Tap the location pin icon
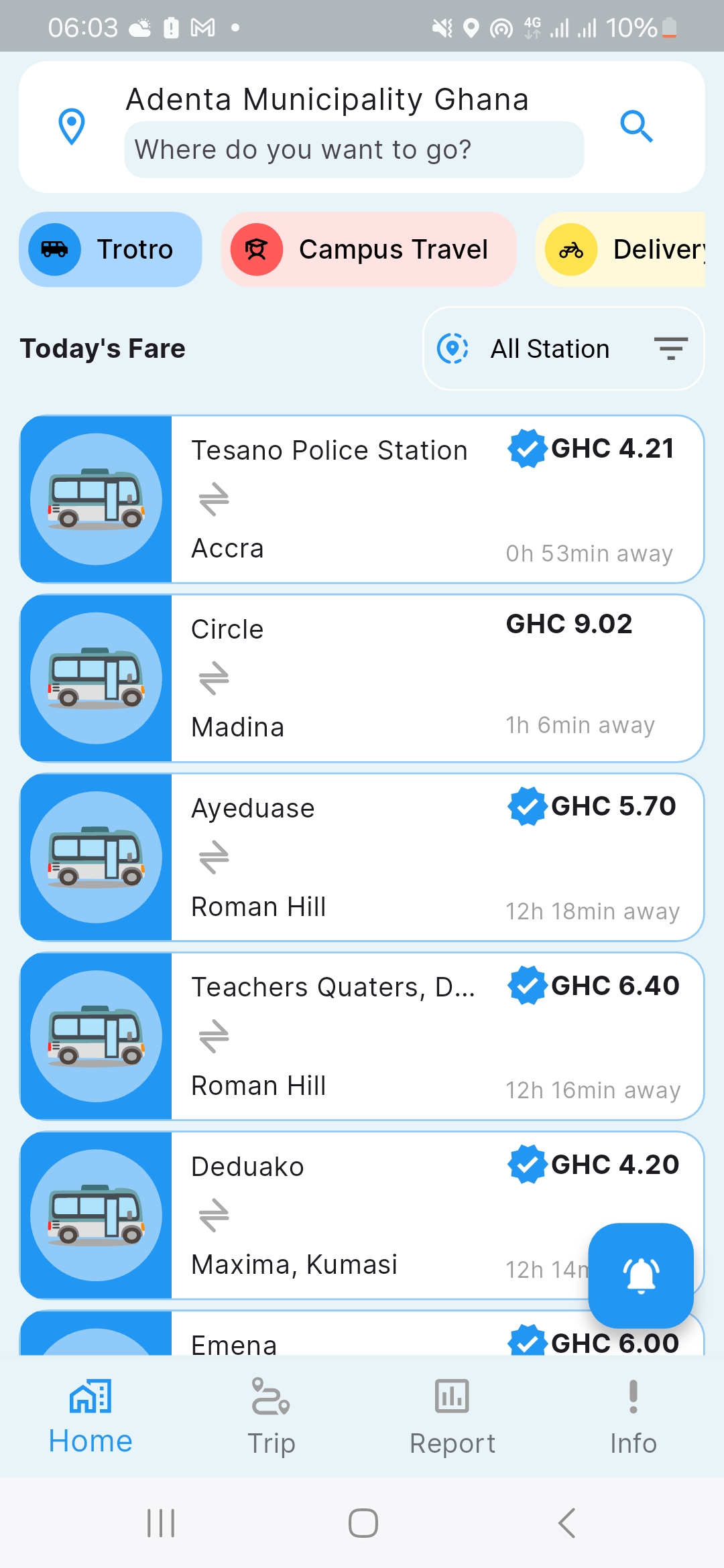The width and height of the screenshot is (724, 1568). point(72,126)
